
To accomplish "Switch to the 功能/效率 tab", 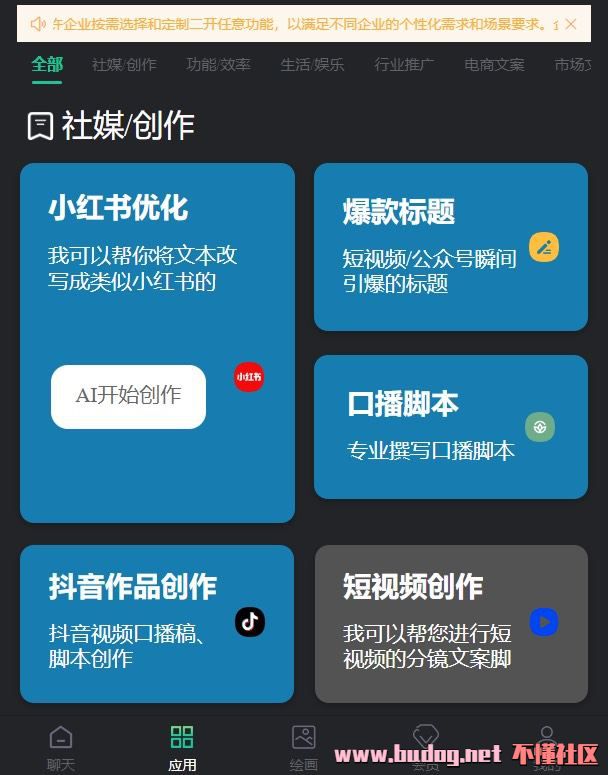I will pos(218,65).
